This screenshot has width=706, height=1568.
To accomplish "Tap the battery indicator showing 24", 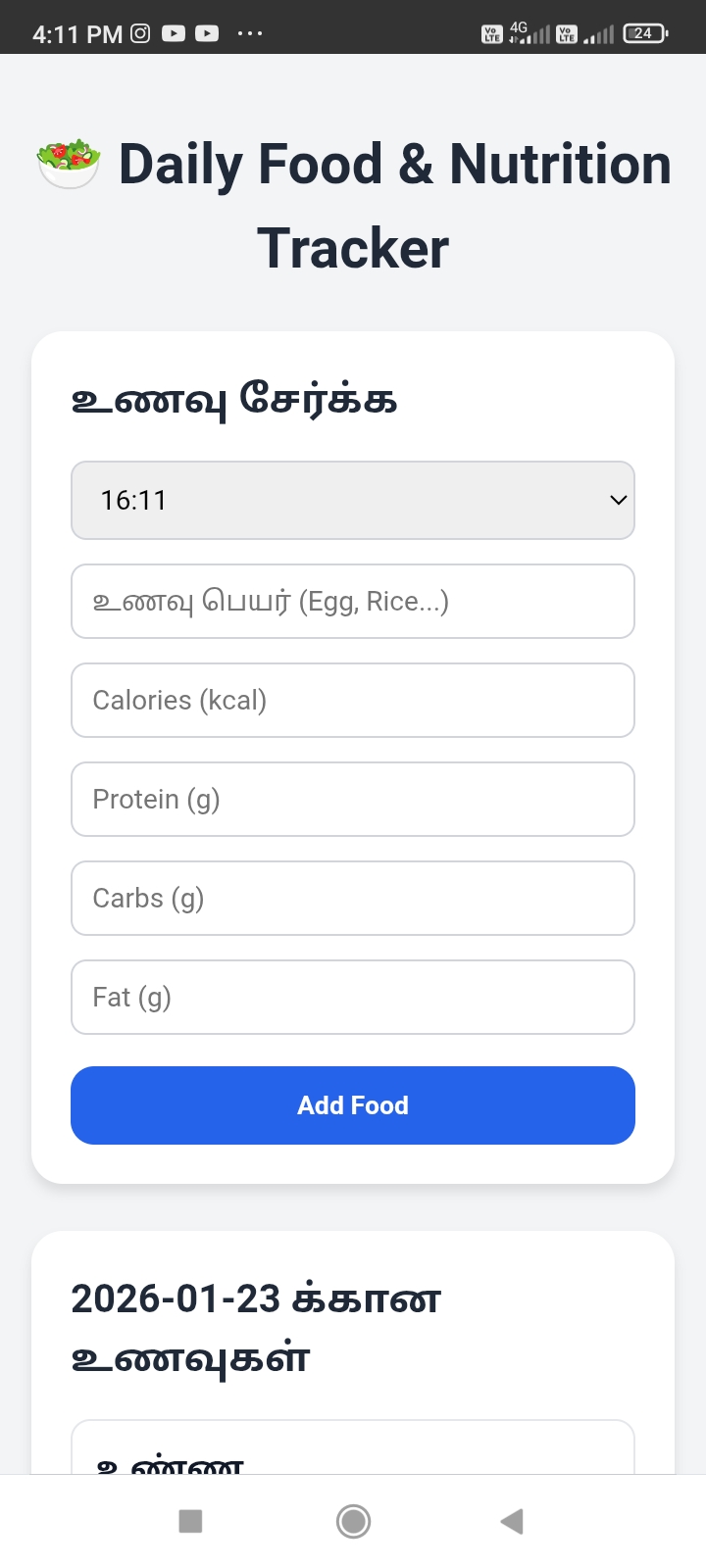I will click(644, 32).
